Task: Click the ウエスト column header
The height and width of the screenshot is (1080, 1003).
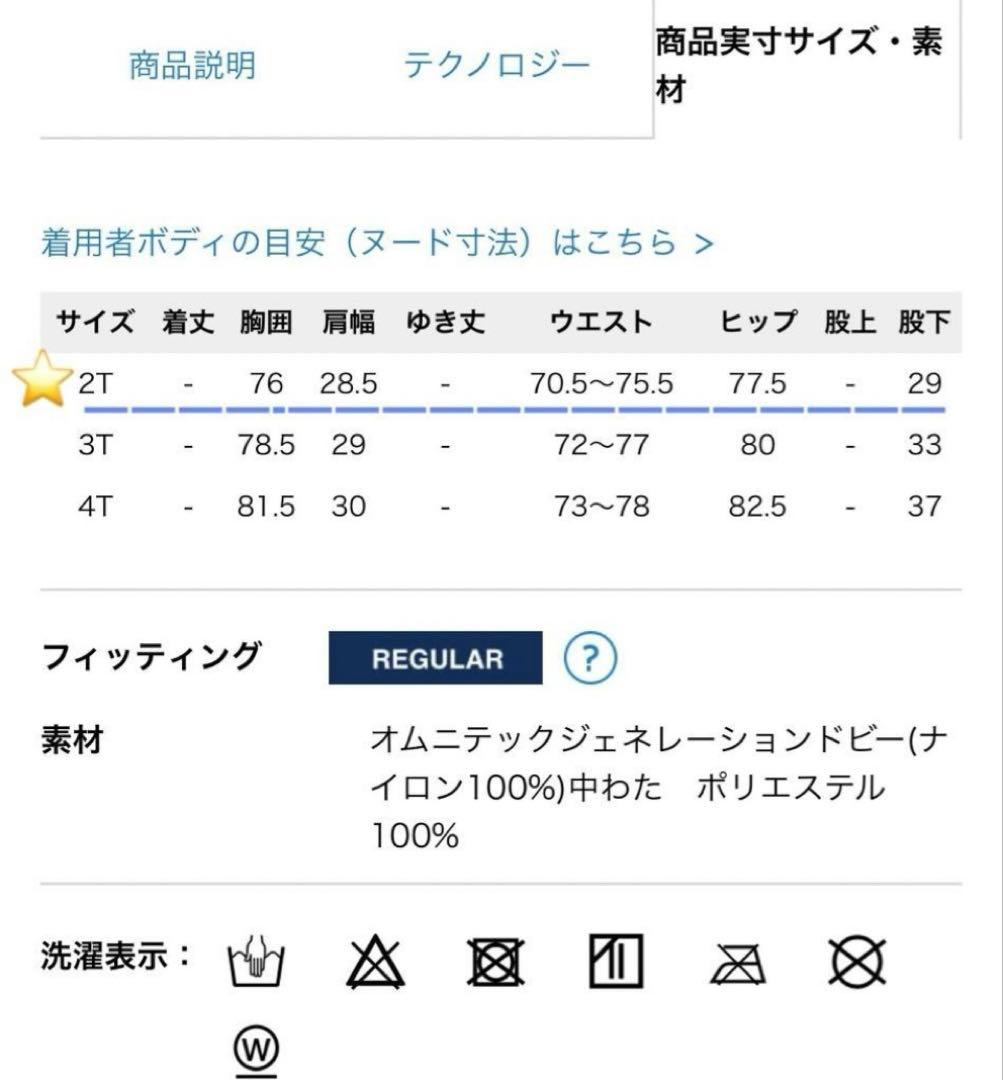Action: click(601, 321)
